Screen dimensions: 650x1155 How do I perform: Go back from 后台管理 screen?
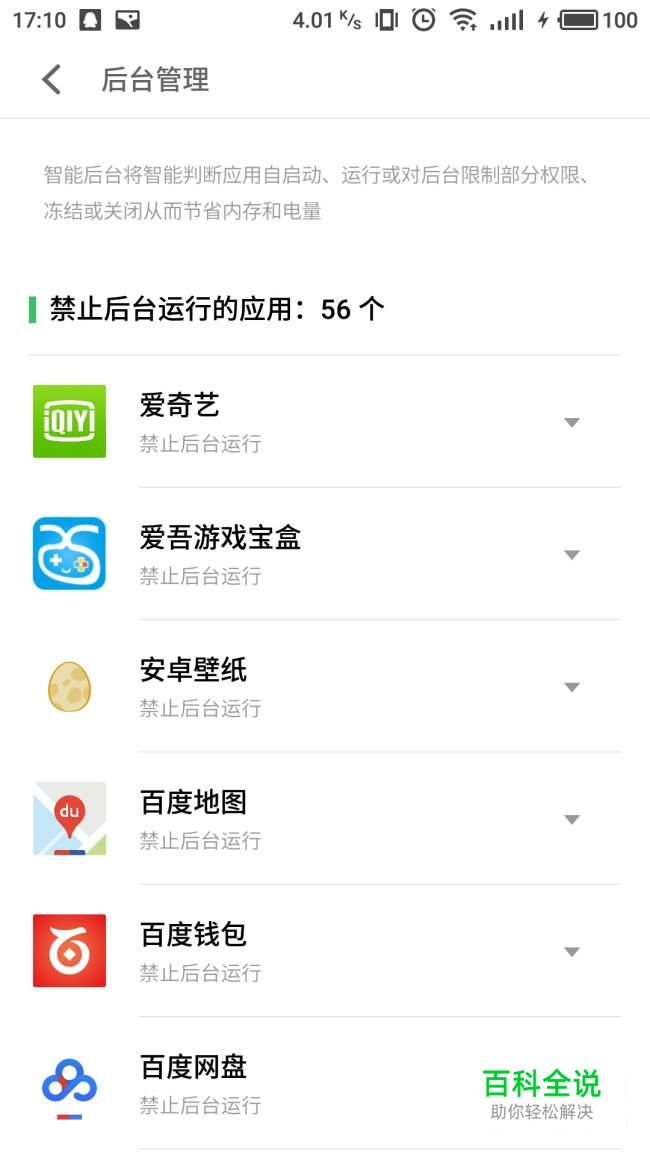(x=52, y=80)
